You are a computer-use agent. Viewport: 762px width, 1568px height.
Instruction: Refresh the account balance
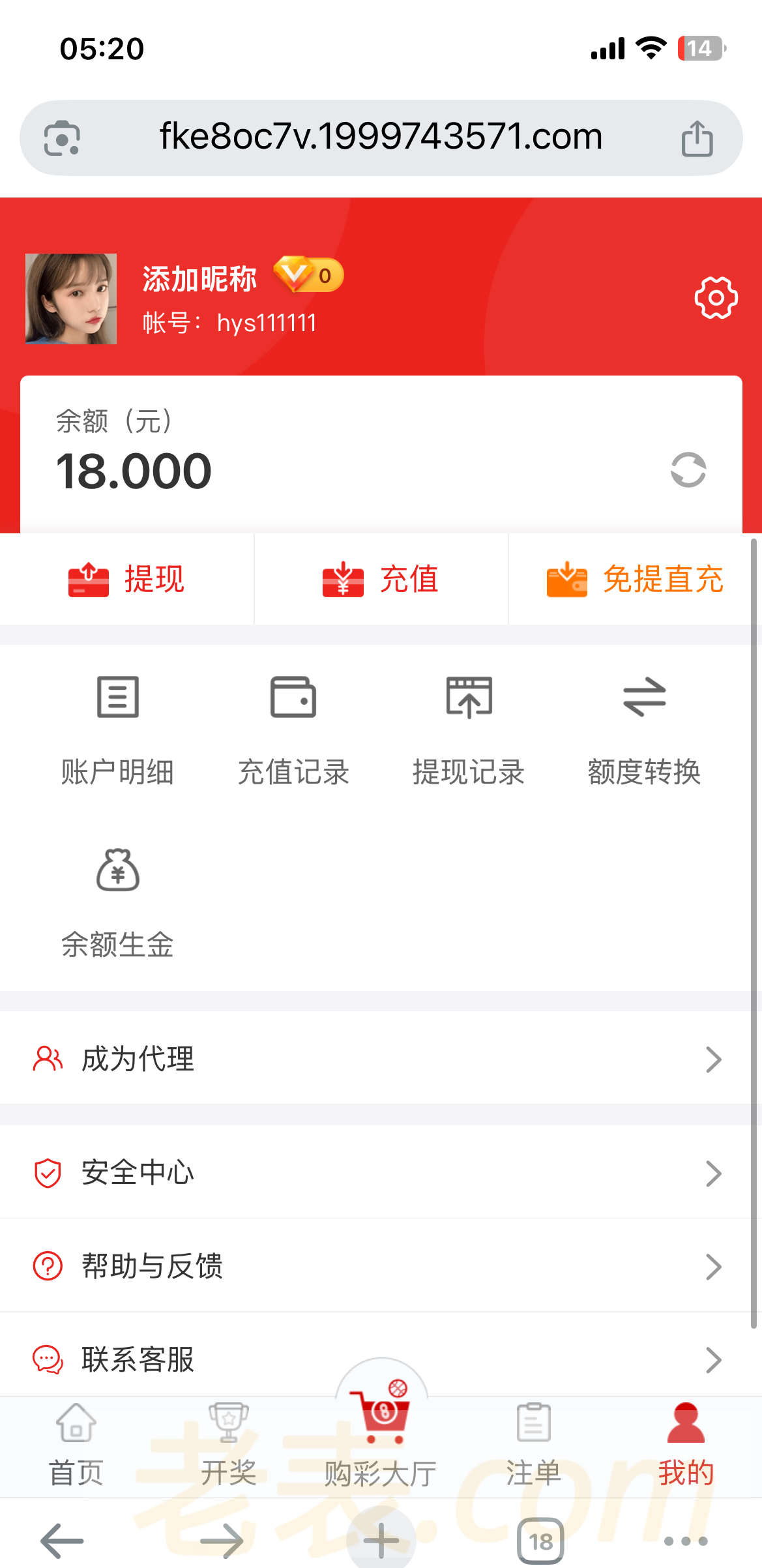pyautogui.click(x=688, y=470)
